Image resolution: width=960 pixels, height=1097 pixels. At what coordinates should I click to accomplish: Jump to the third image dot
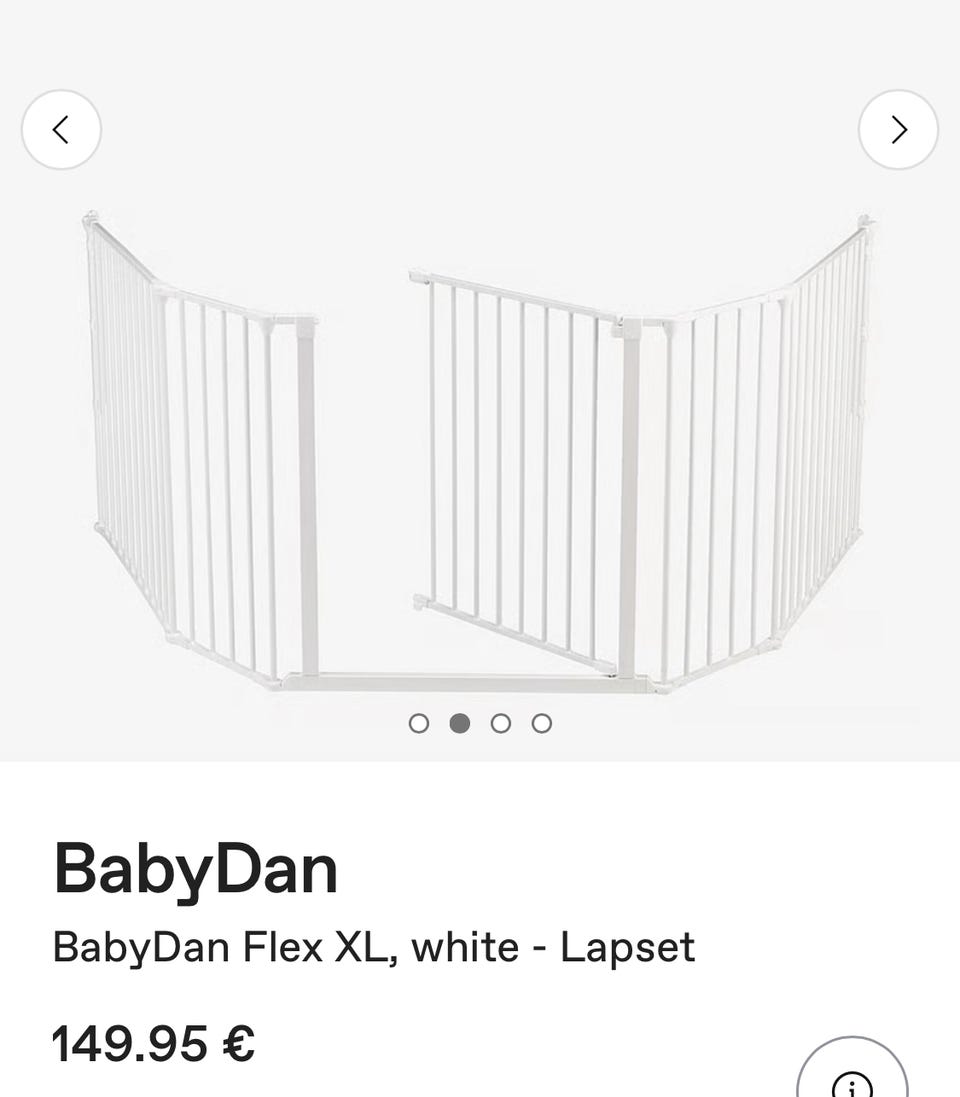501,723
